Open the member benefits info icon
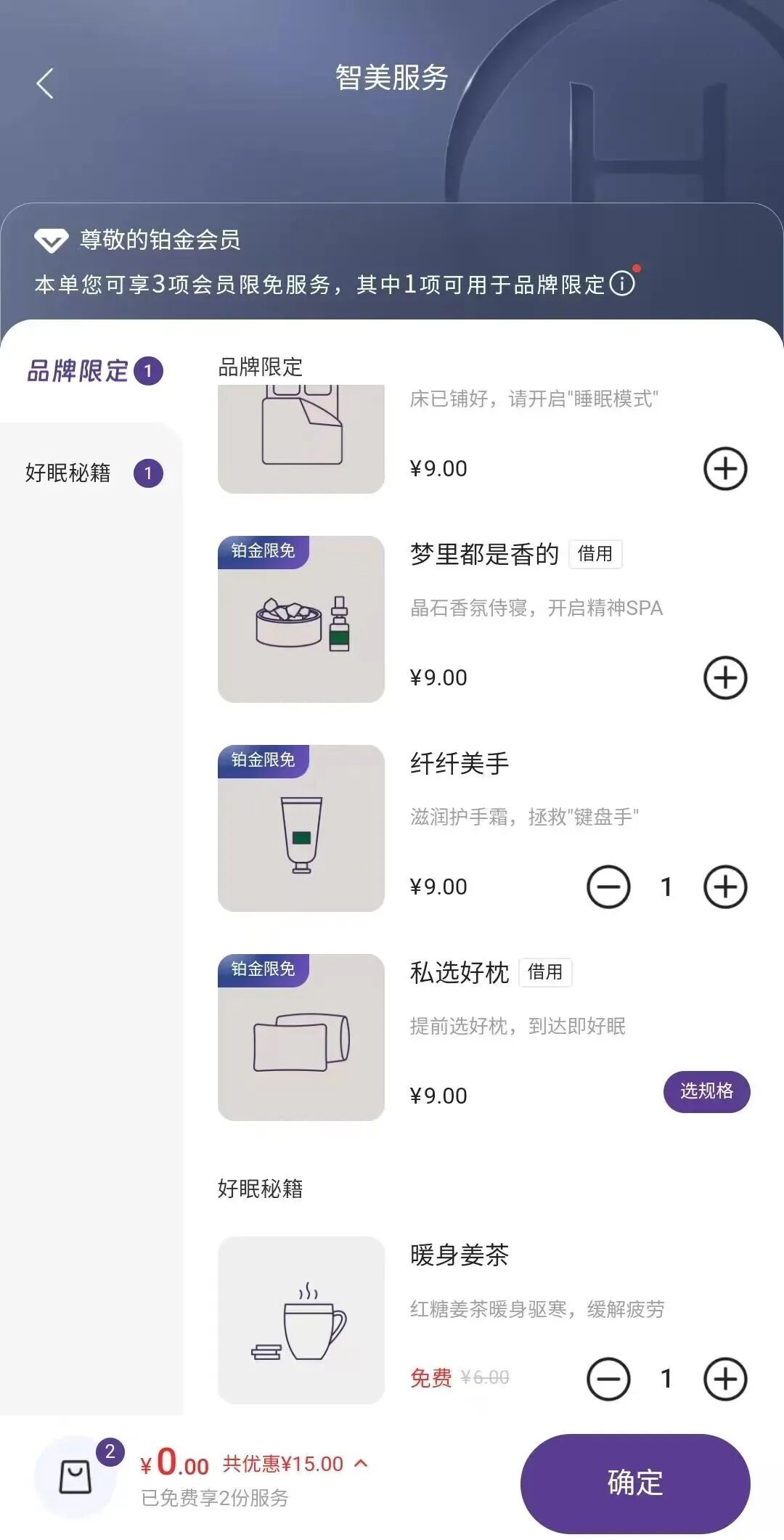 click(x=621, y=283)
